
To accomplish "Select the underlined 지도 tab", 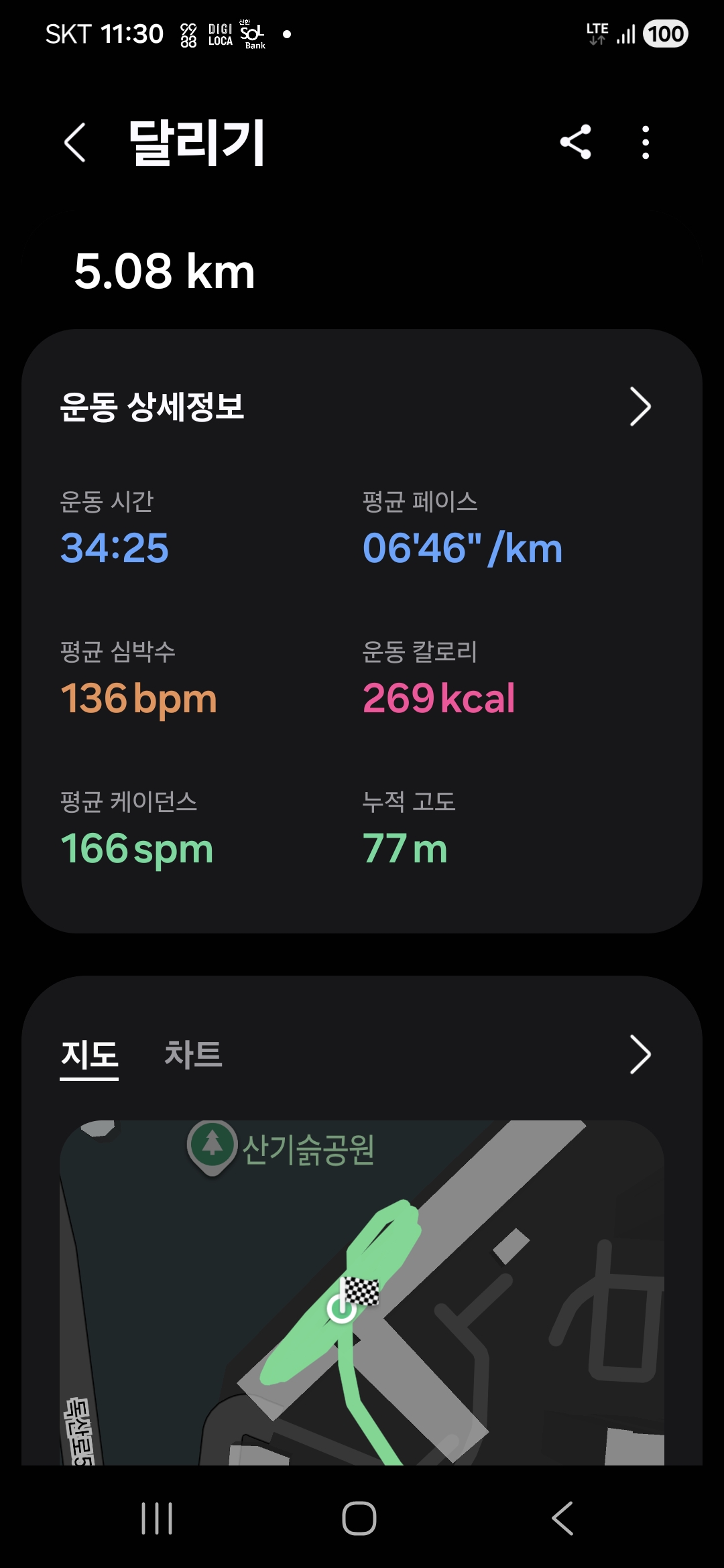I will pyautogui.click(x=89, y=1055).
